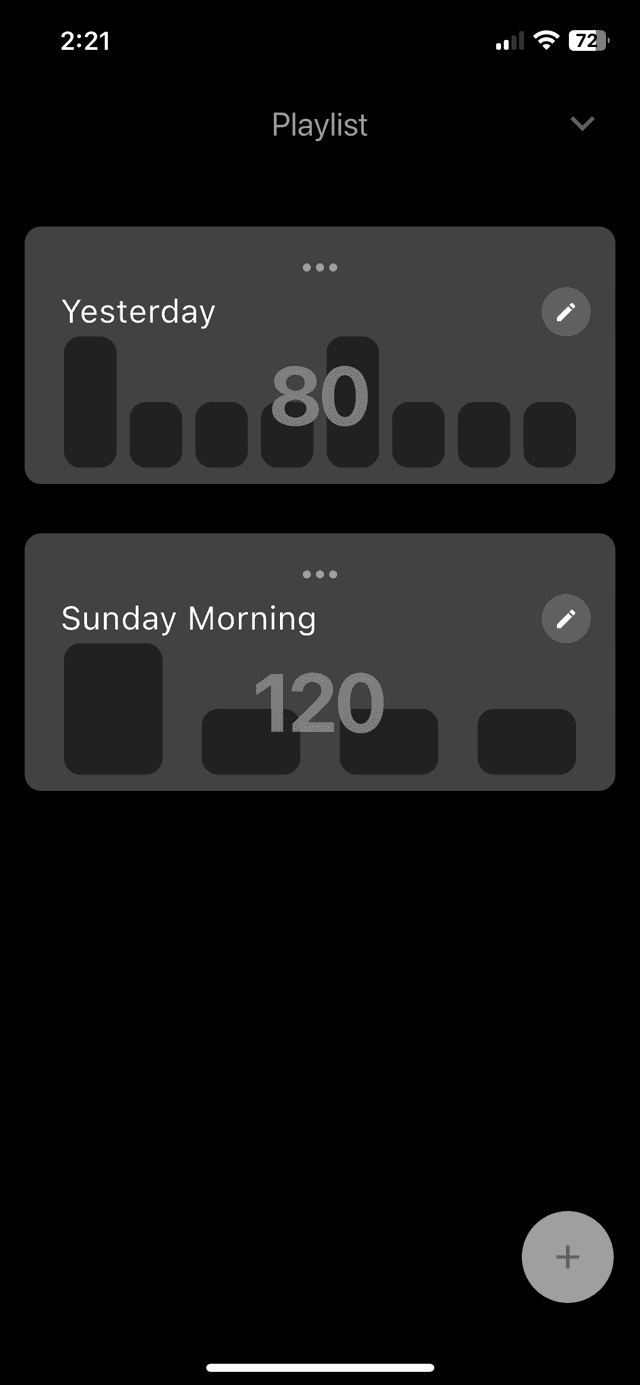Tap the three dots above Yesterday
640x1385 pixels.
pos(320,267)
